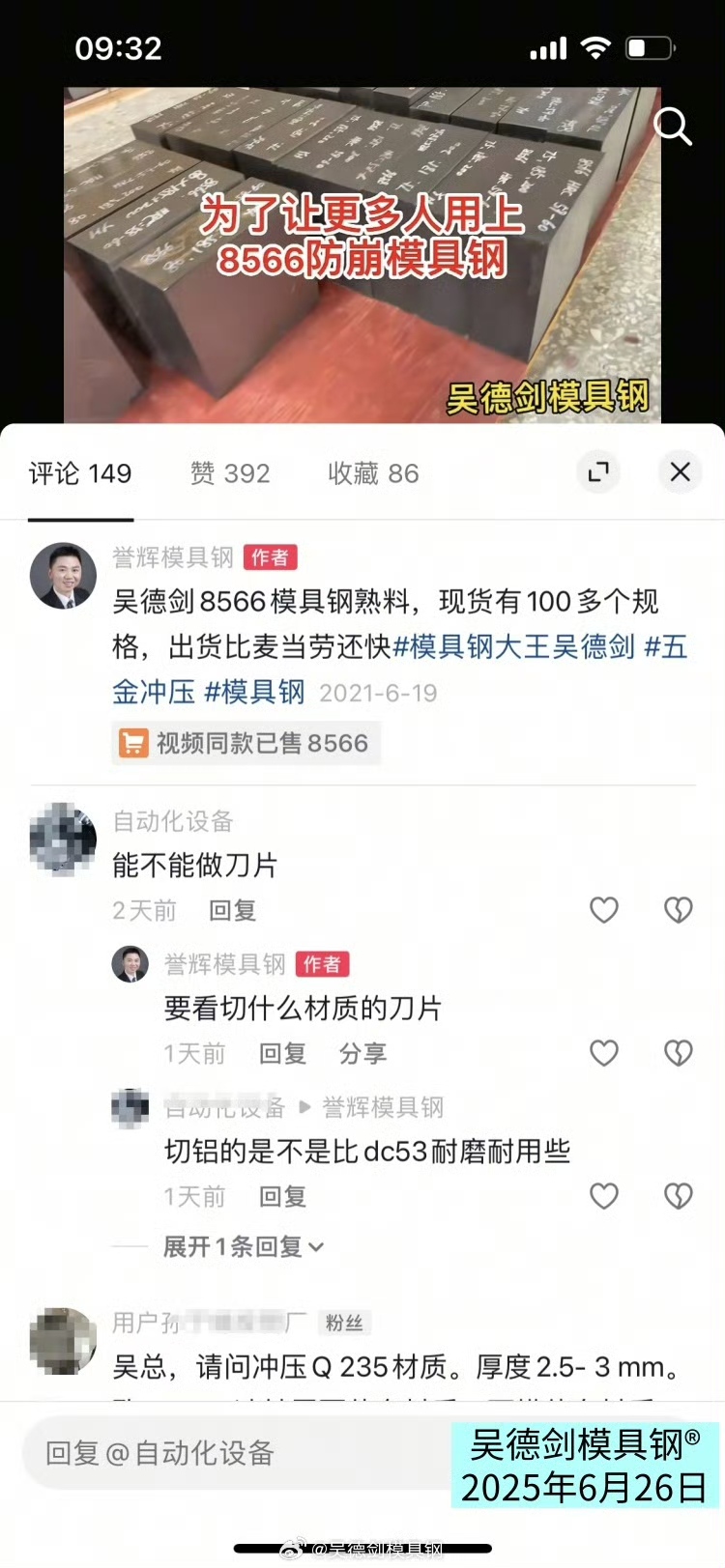Expand 展开1条回复
This screenshot has width=725, height=1568.
(242, 1246)
